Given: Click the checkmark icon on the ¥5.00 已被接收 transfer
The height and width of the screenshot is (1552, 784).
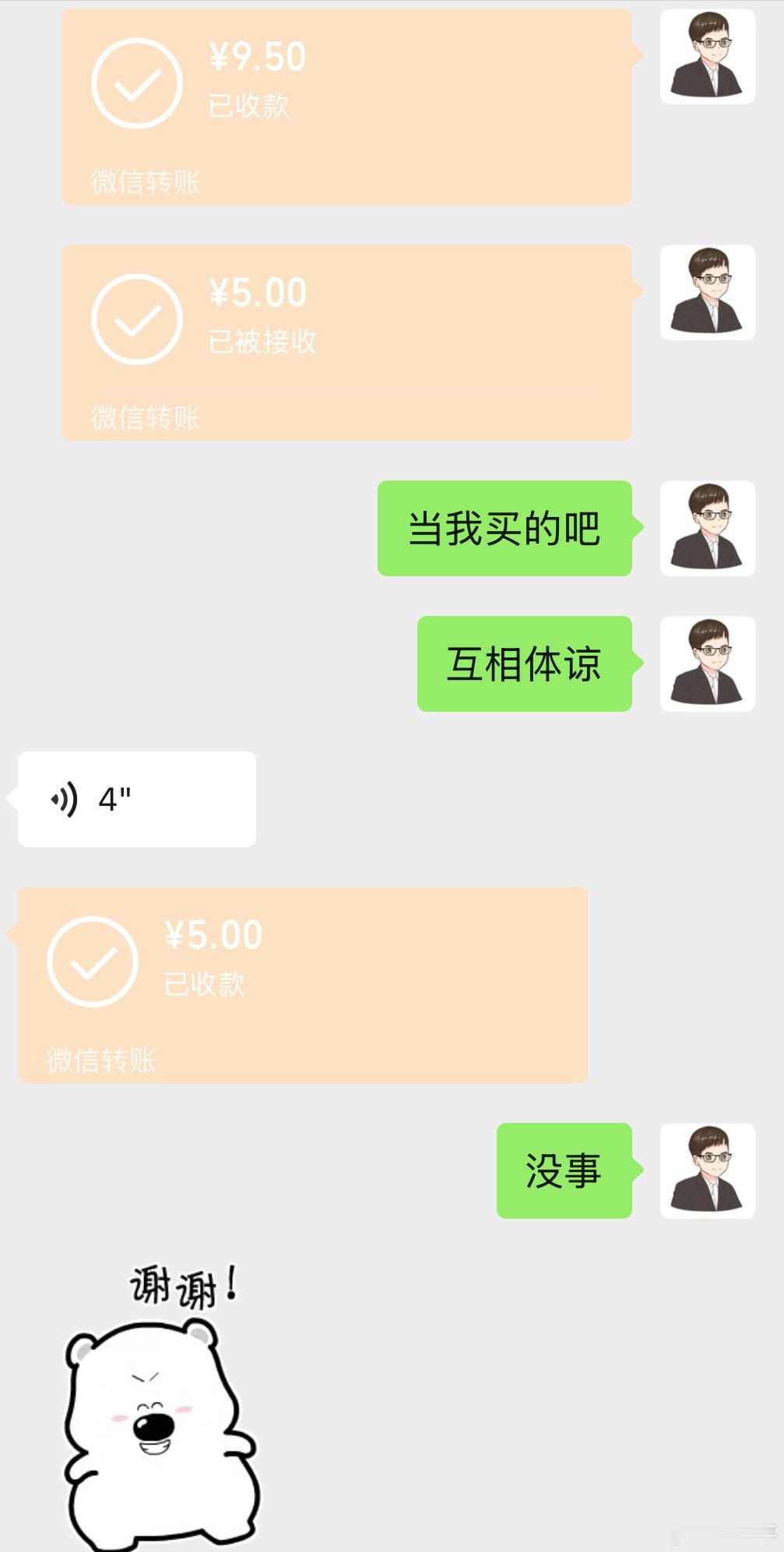Looking at the screenshot, I should click(x=135, y=319).
